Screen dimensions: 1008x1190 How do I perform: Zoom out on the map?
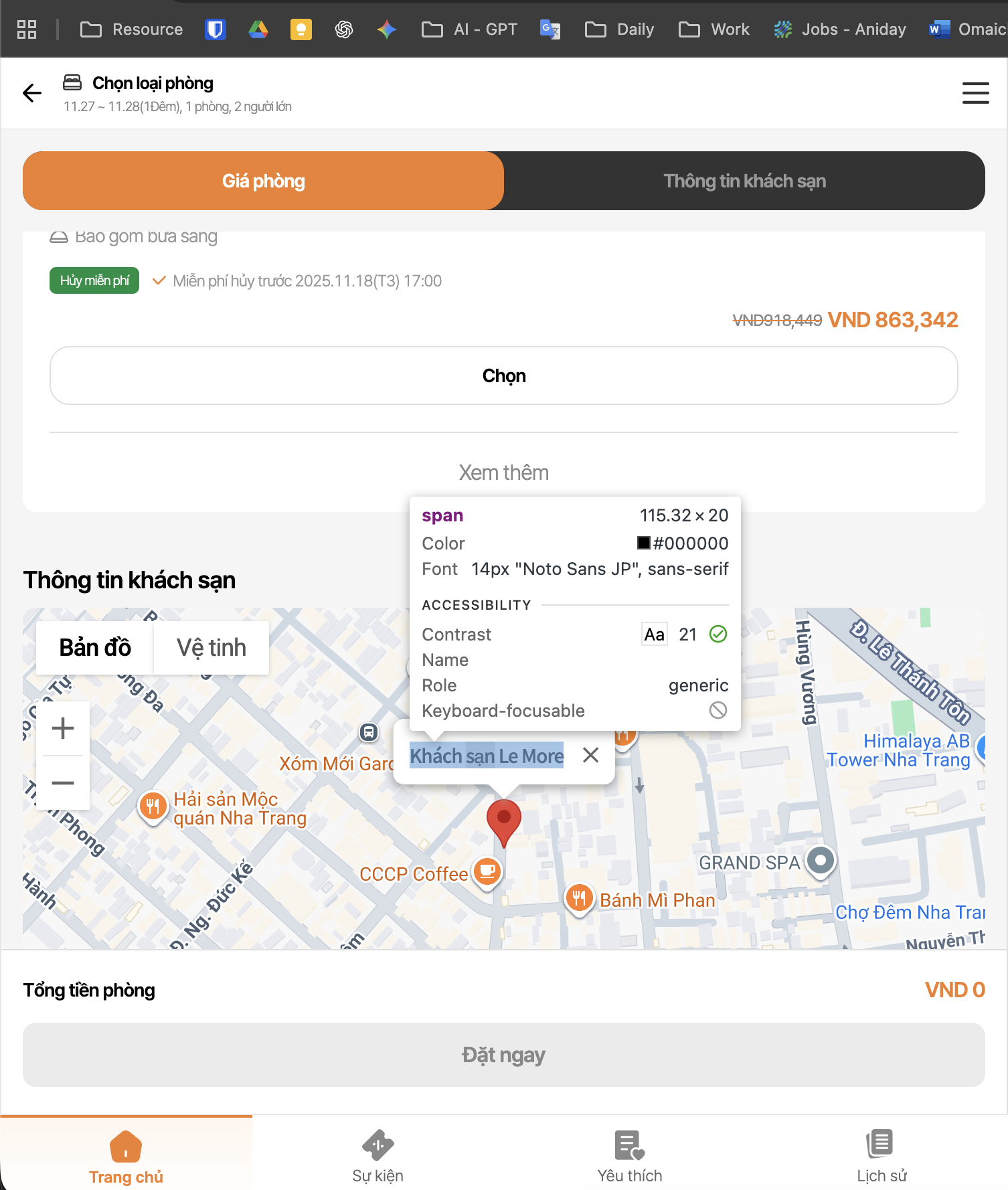[x=63, y=783]
